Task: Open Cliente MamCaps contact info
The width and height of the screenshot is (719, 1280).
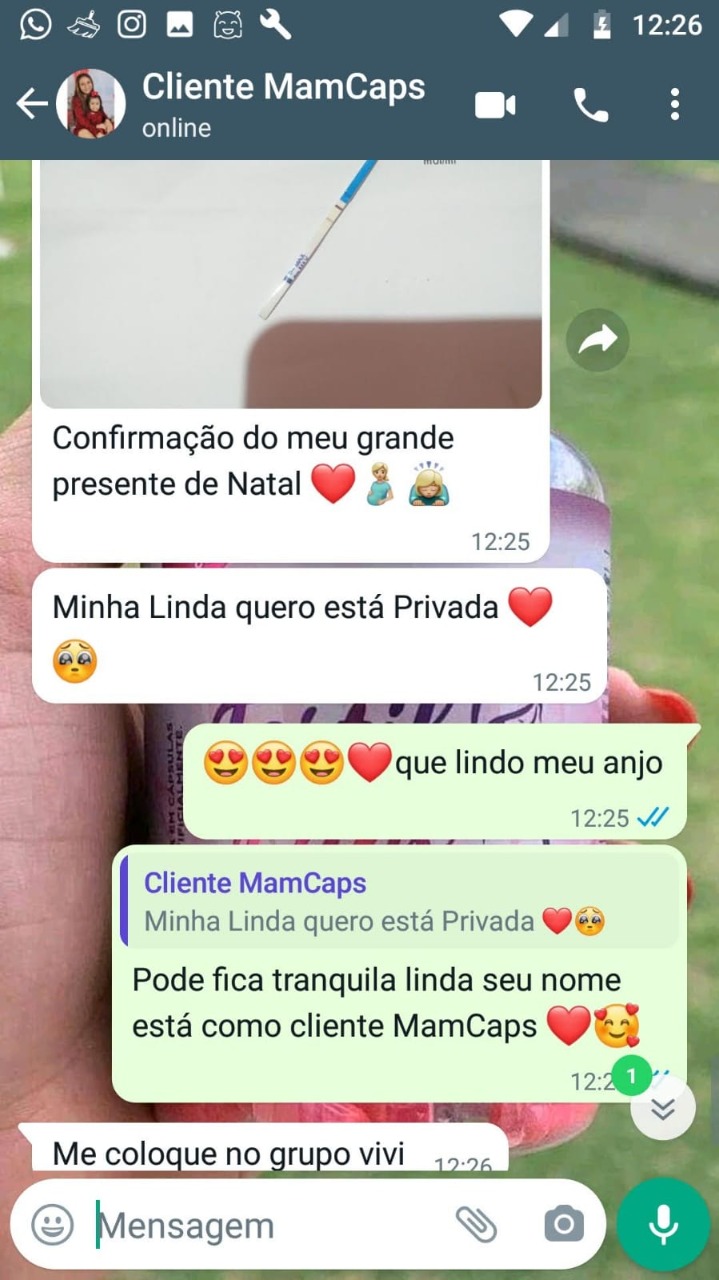Action: 283,104
